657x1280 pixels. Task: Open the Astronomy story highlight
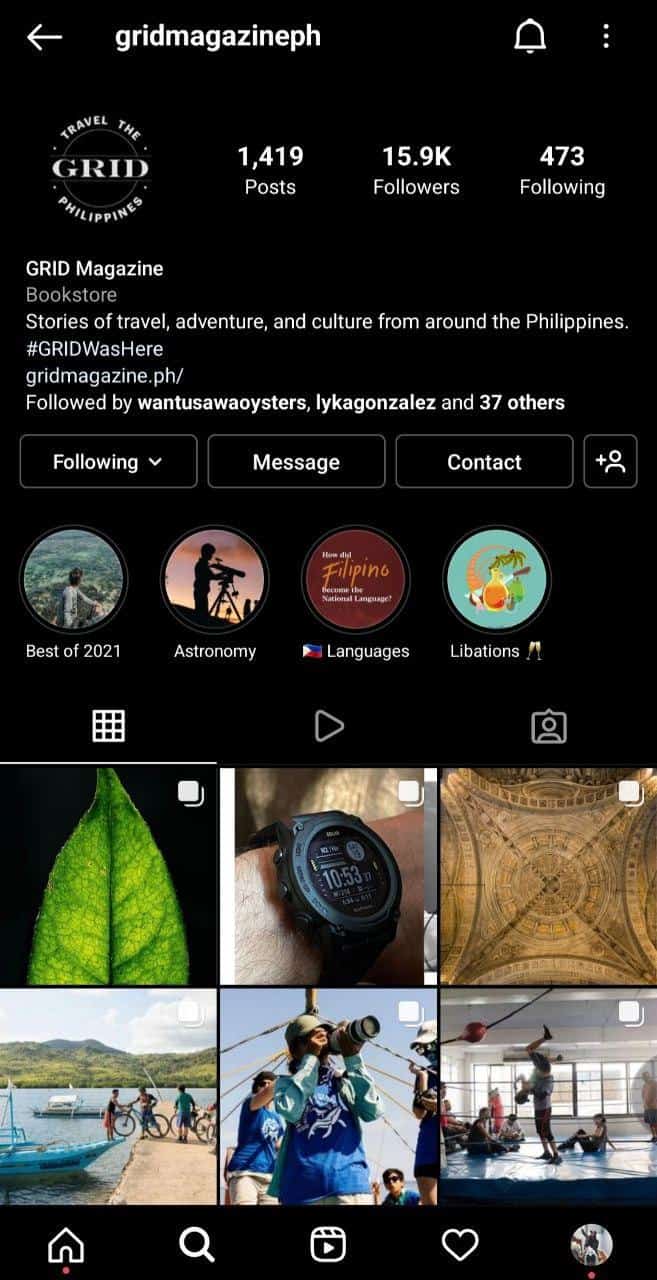pyautogui.click(x=215, y=580)
